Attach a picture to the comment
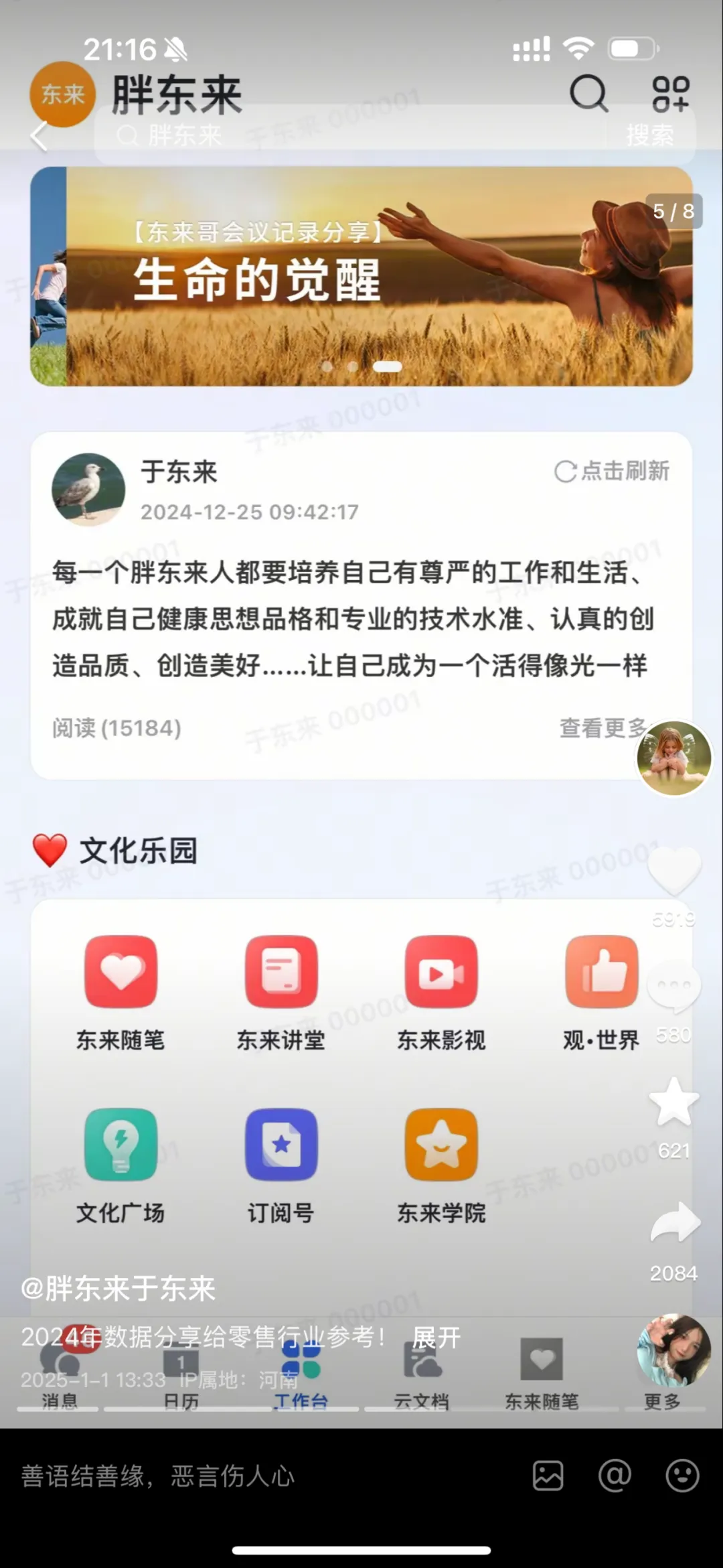723x1568 pixels. [548, 1476]
